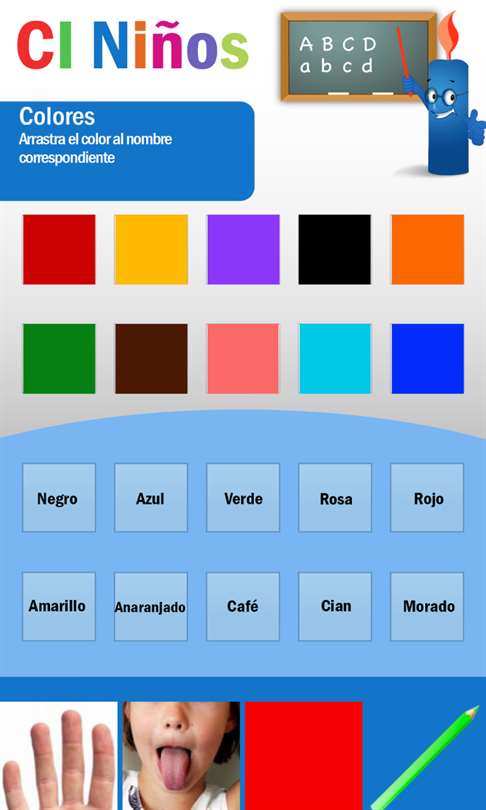
Task: Select the Morado name tile
Action: click(427, 606)
